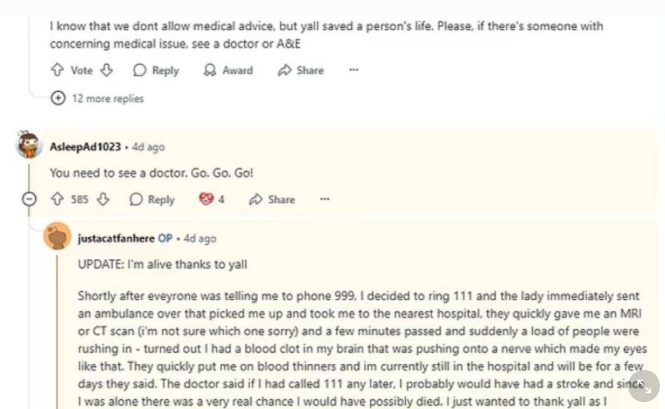Expand 12 more replies
665x409 pixels.
(x=98, y=98)
